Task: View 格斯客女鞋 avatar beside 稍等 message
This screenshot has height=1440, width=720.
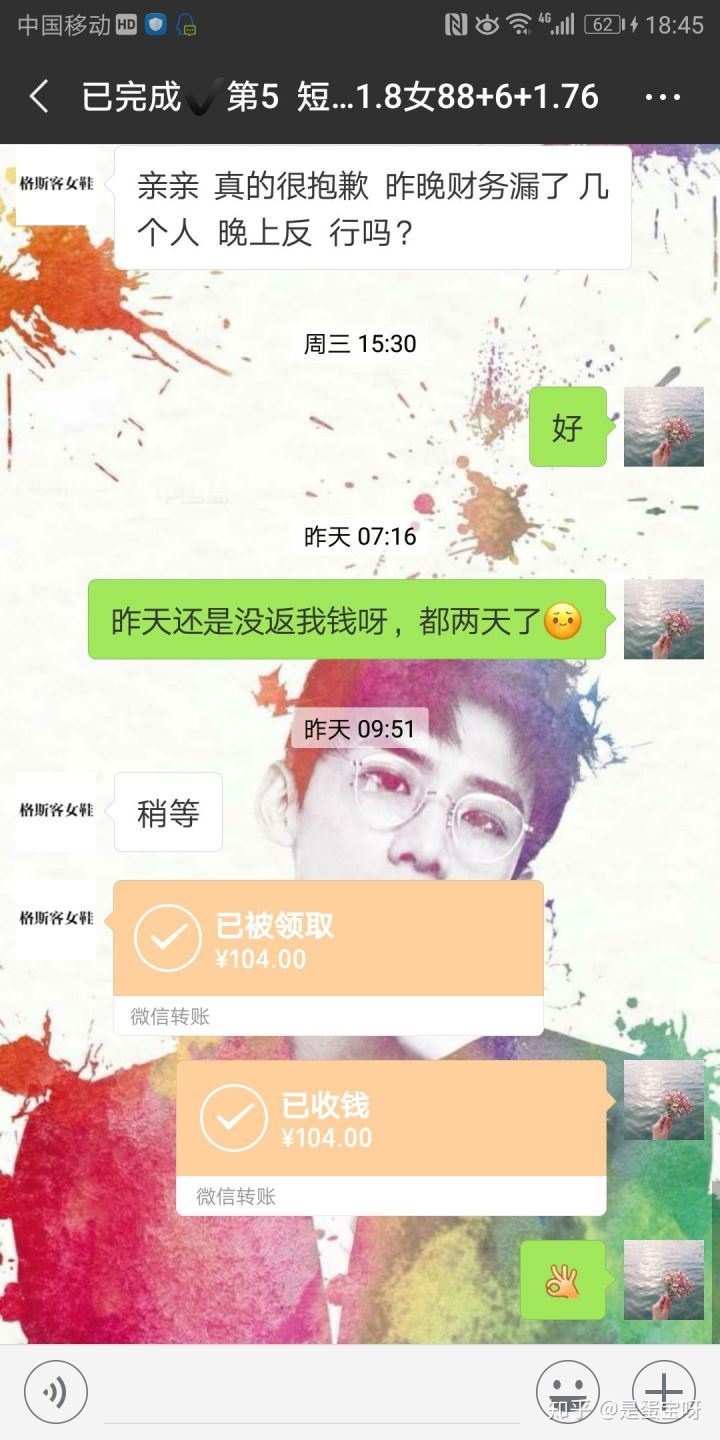Action: 56,811
